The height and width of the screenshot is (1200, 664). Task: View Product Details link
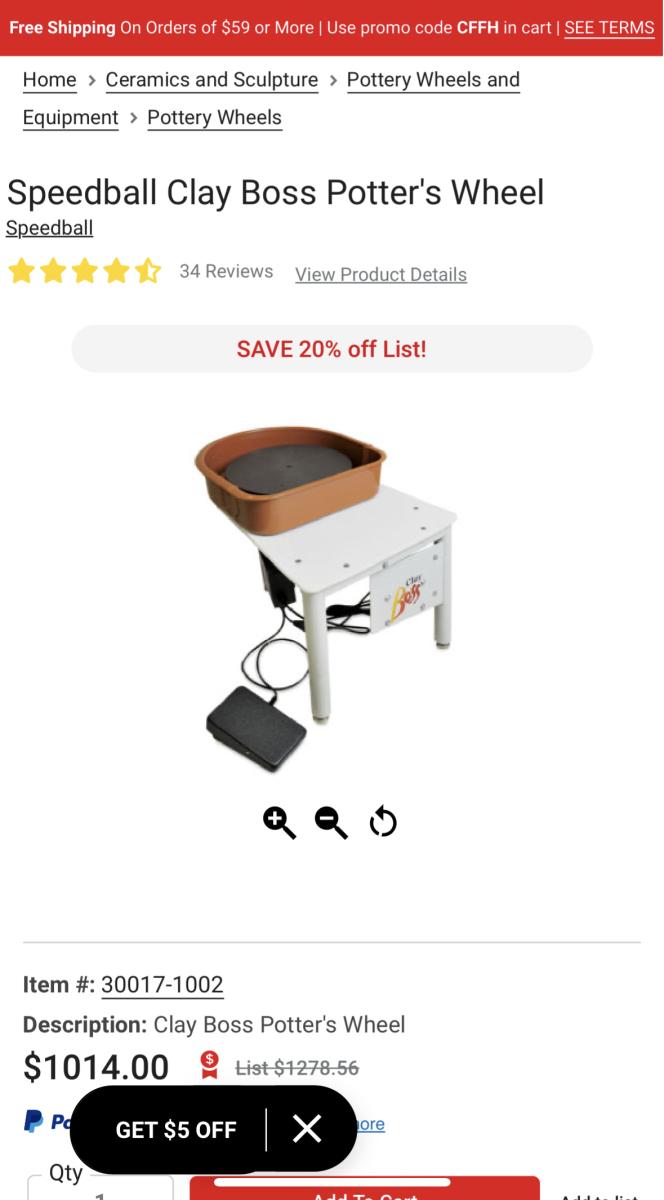pyautogui.click(x=381, y=275)
